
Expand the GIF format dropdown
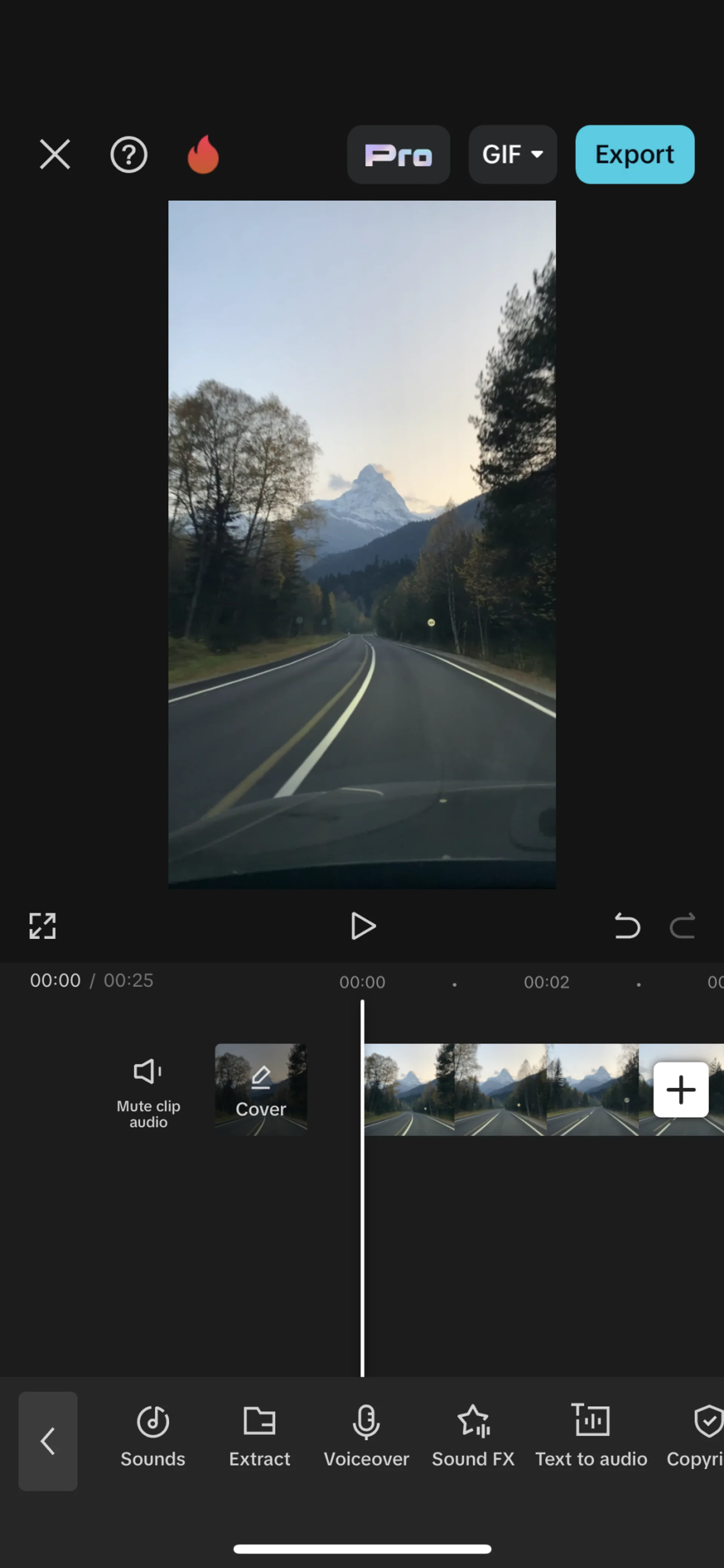pyautogui.click(x=512, y=155)
